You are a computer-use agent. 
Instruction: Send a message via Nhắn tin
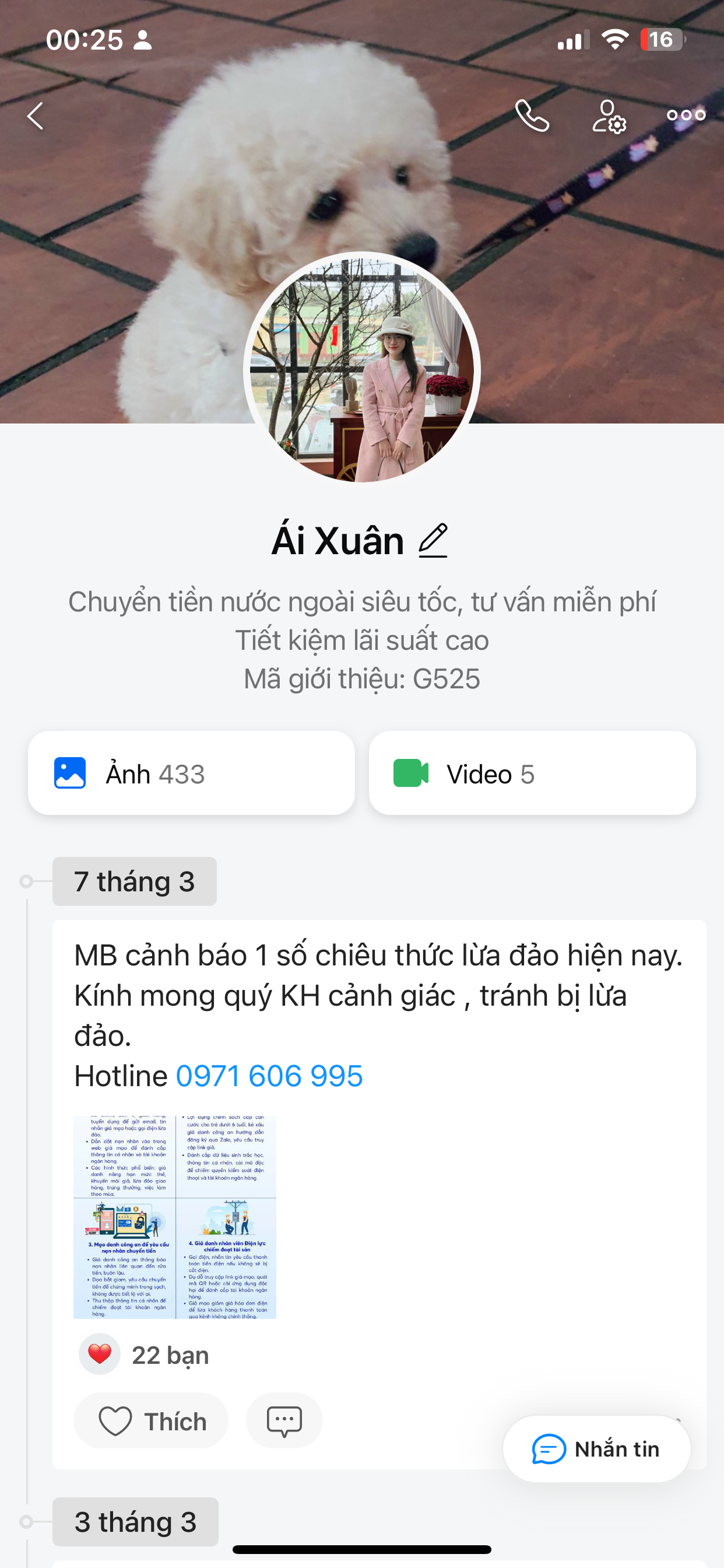[x=596, y=1450]
